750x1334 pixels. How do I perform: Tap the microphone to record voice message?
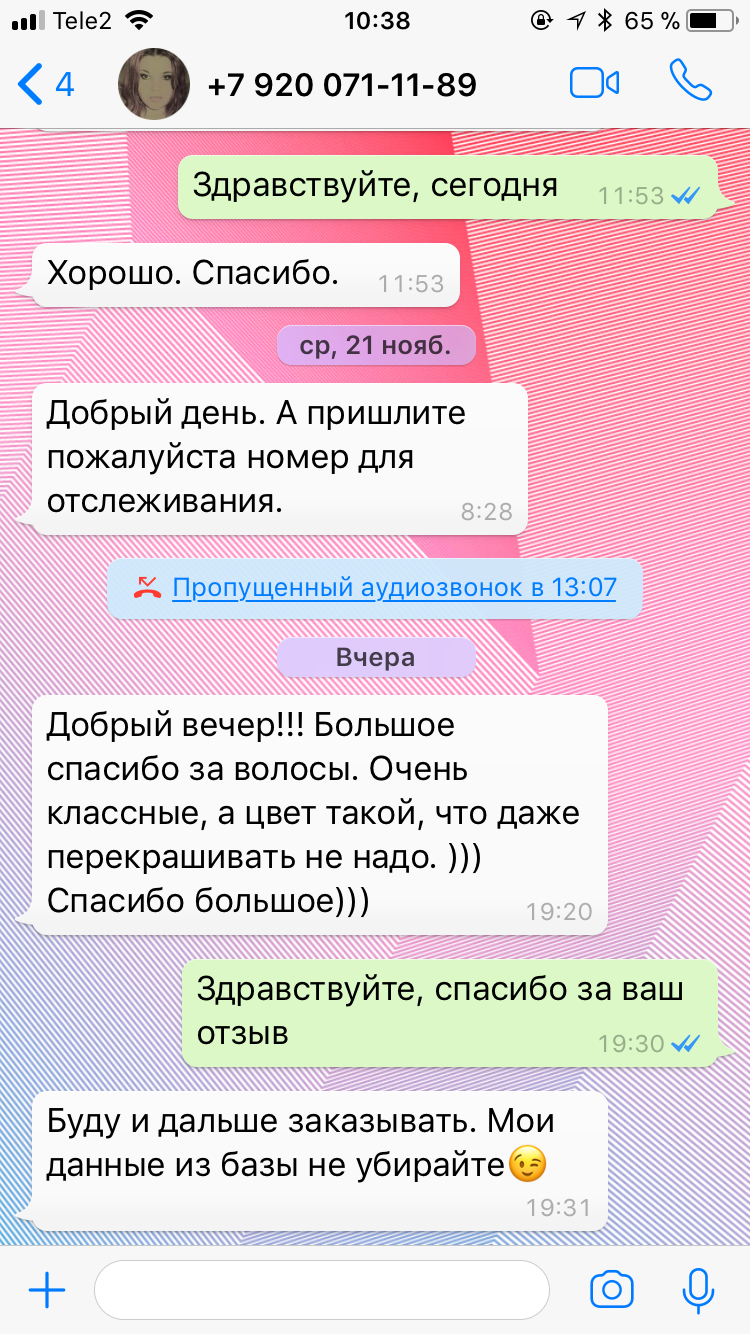697,1290
